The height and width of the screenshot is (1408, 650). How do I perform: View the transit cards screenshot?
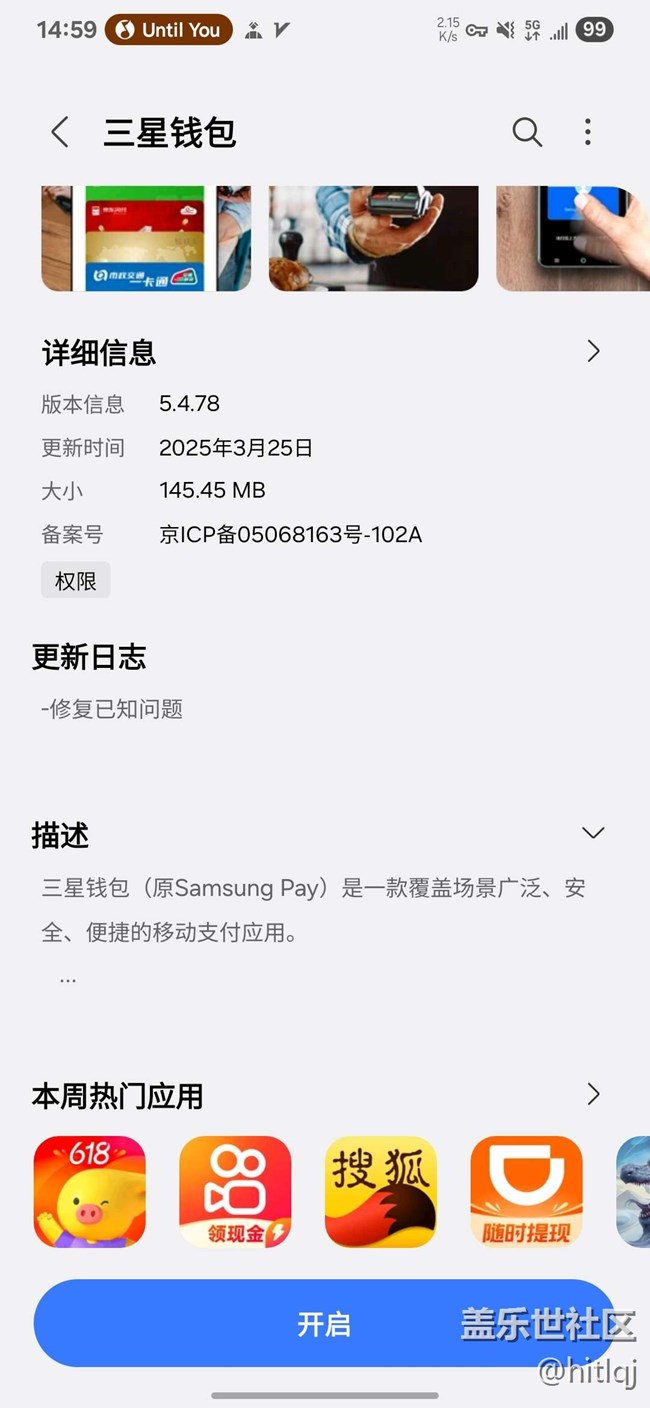146,238
